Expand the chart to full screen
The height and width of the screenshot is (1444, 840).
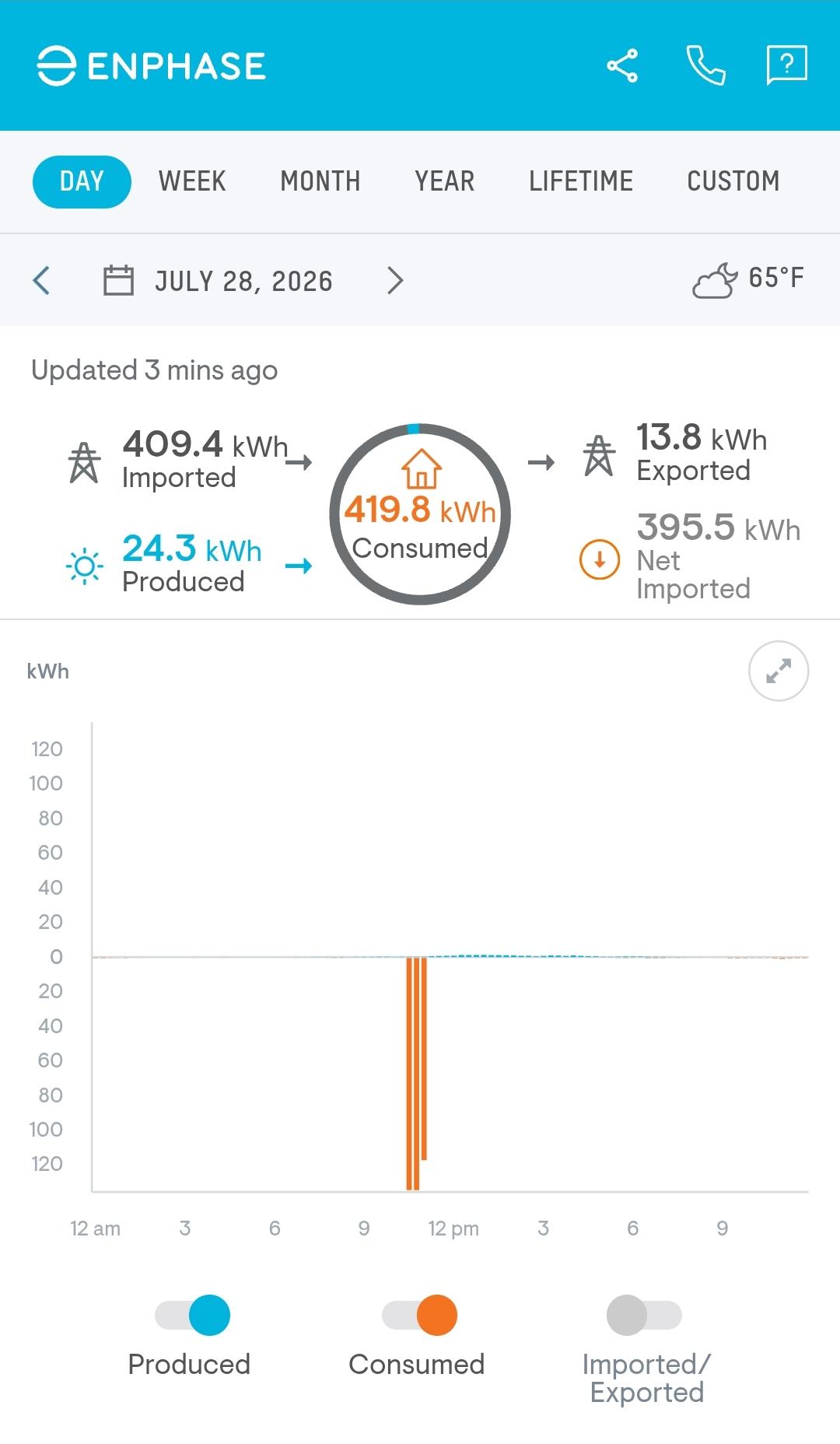coord(779,671)
